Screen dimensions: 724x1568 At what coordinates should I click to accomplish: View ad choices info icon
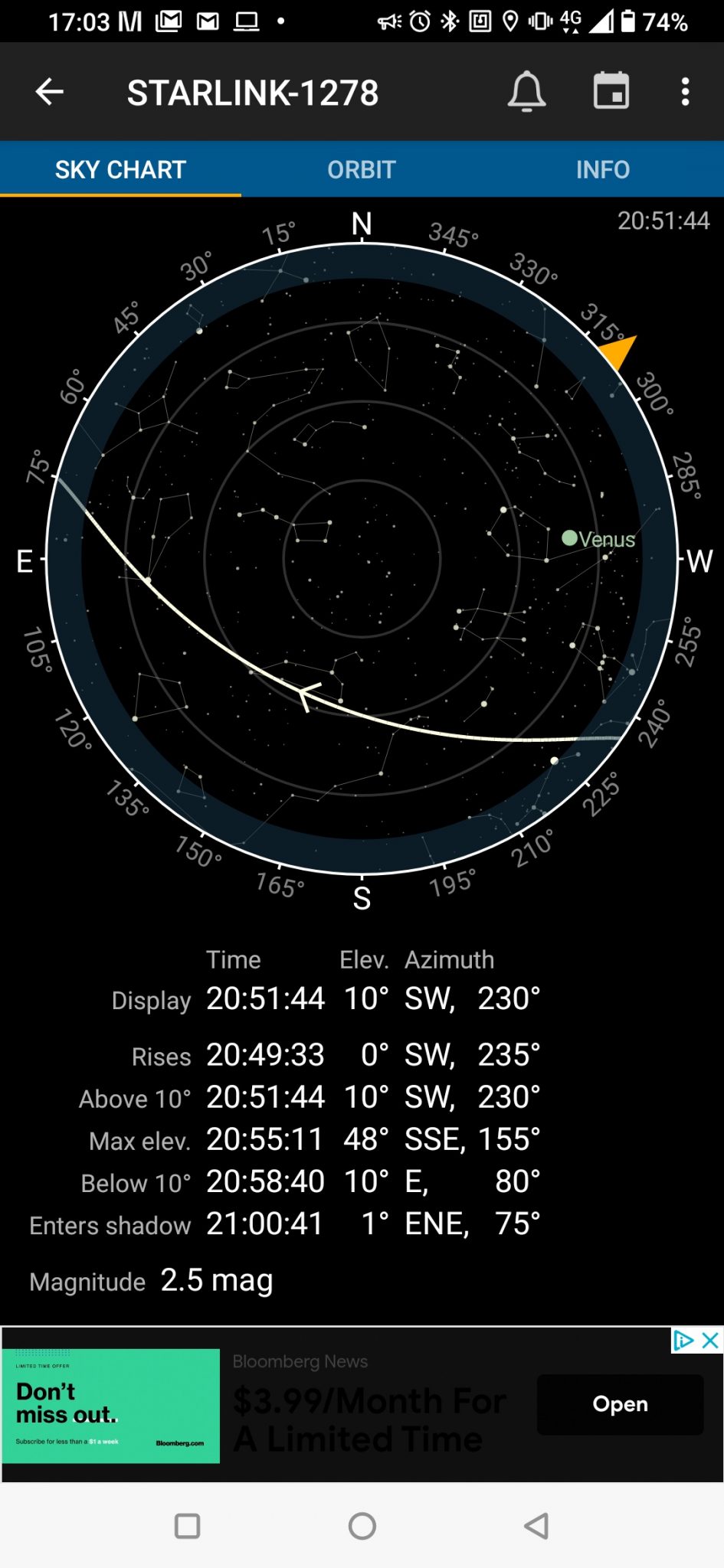pyautogui.click(x=683, y=1341)
